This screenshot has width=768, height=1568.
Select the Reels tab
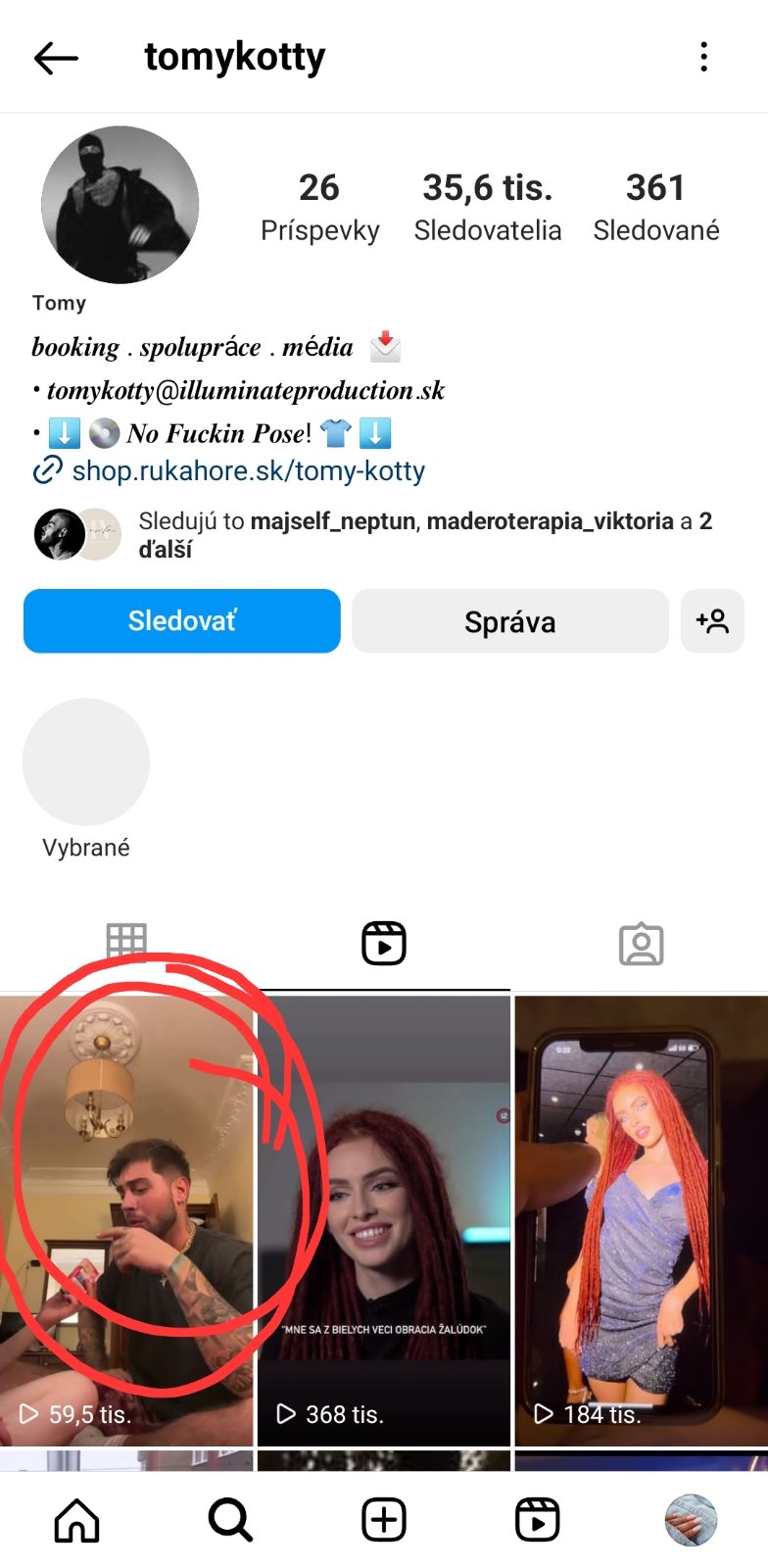click(x=384, y=943)
